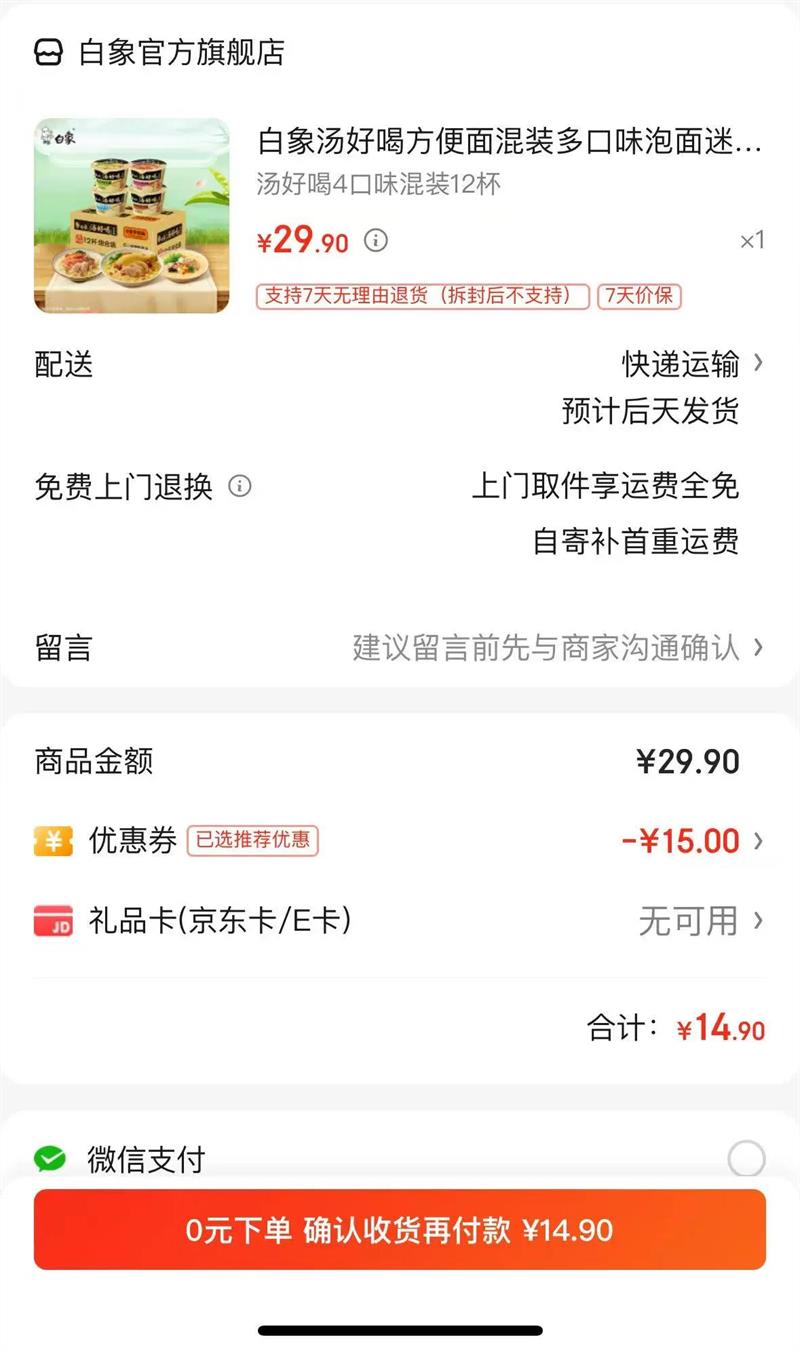Place the order with 0元下单 button
Viewport: 800px width, 1352px height.
point(400,1230)
